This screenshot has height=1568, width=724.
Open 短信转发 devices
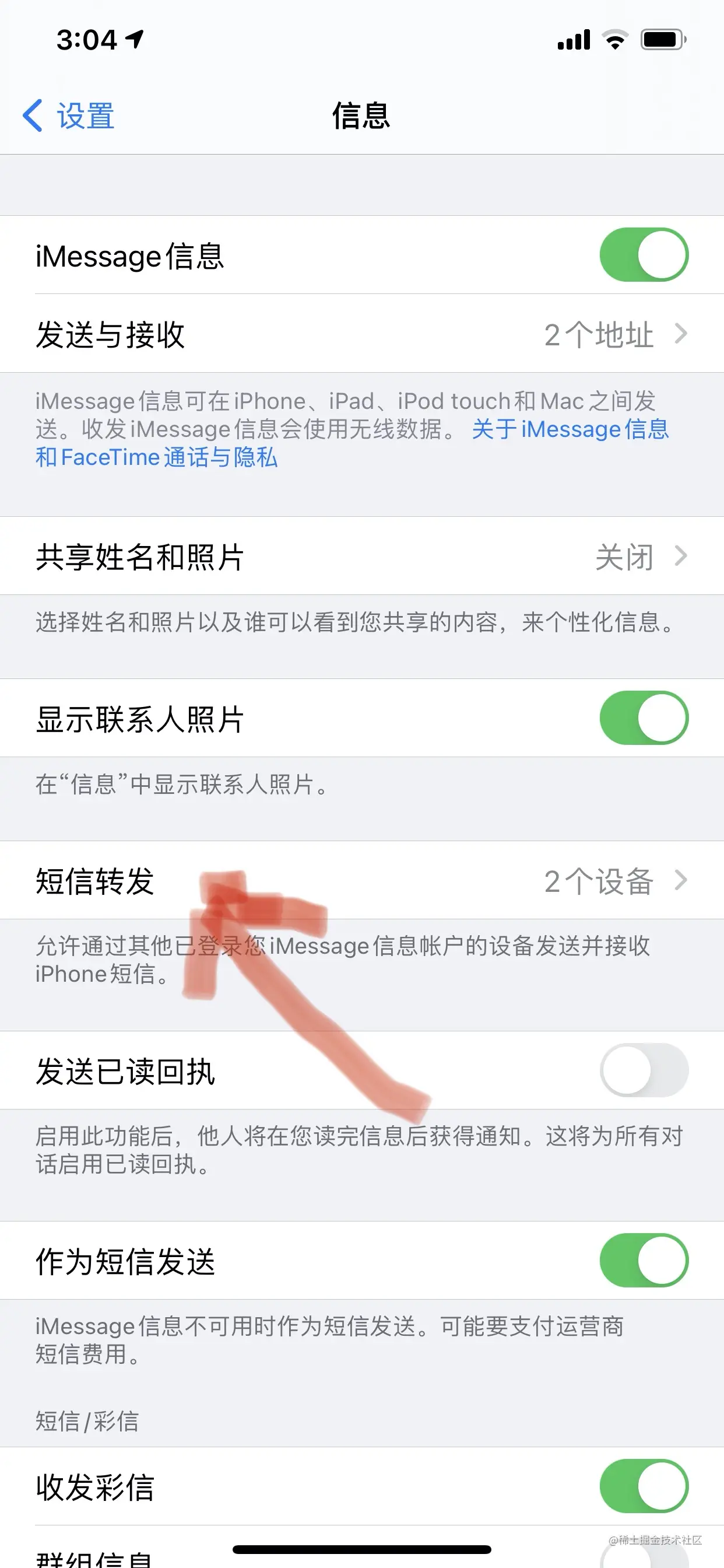[x=361, y=881]
